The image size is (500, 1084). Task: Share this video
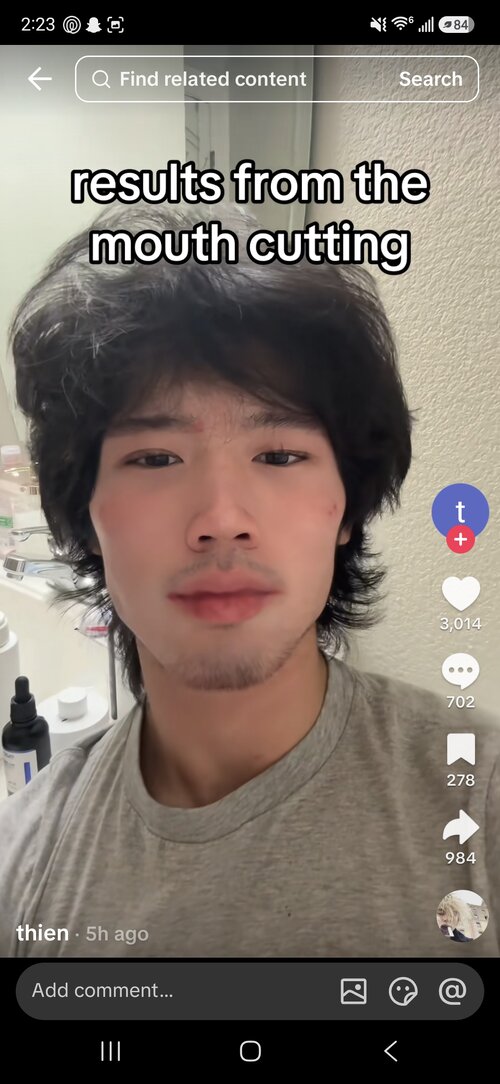[461, 828]
